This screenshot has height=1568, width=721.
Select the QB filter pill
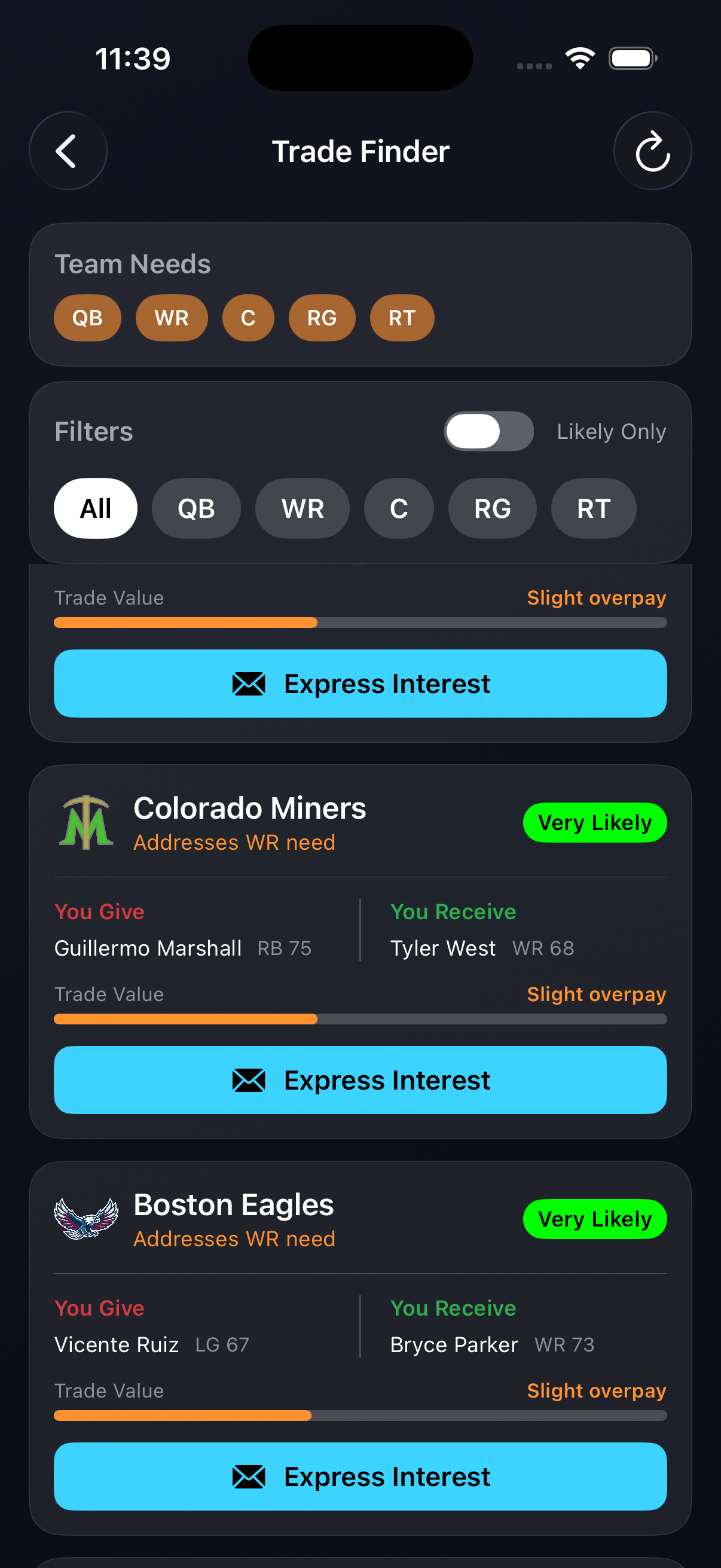coord(196,508)
